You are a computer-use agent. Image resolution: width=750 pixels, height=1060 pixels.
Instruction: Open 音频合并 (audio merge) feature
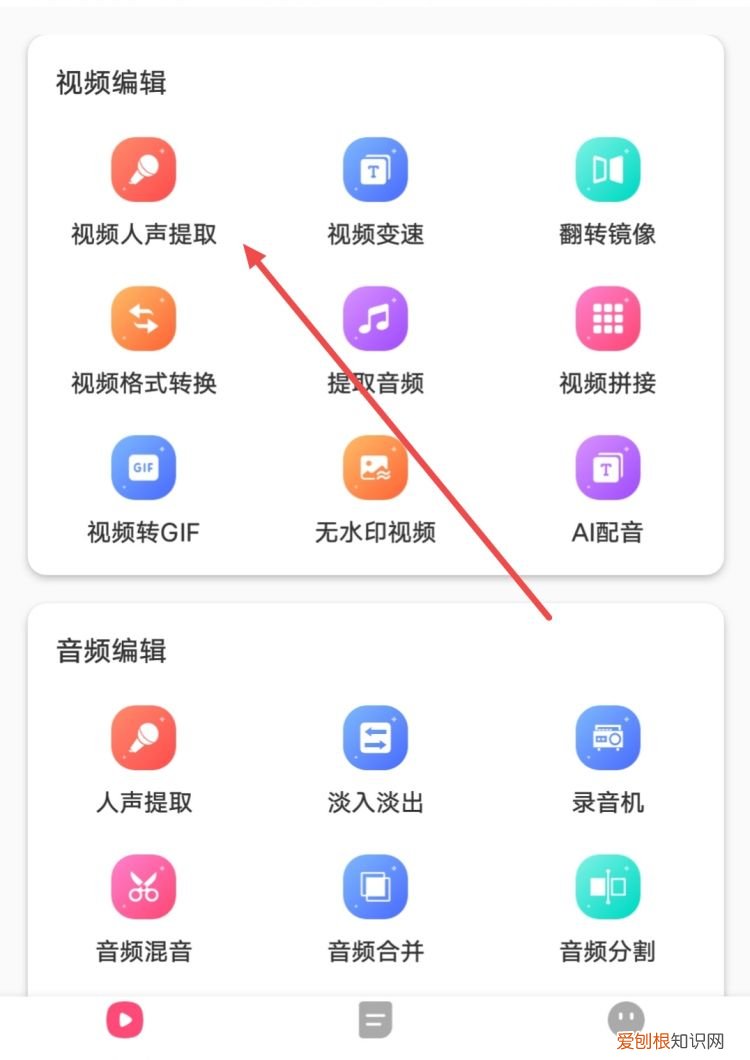pos(375,907)
